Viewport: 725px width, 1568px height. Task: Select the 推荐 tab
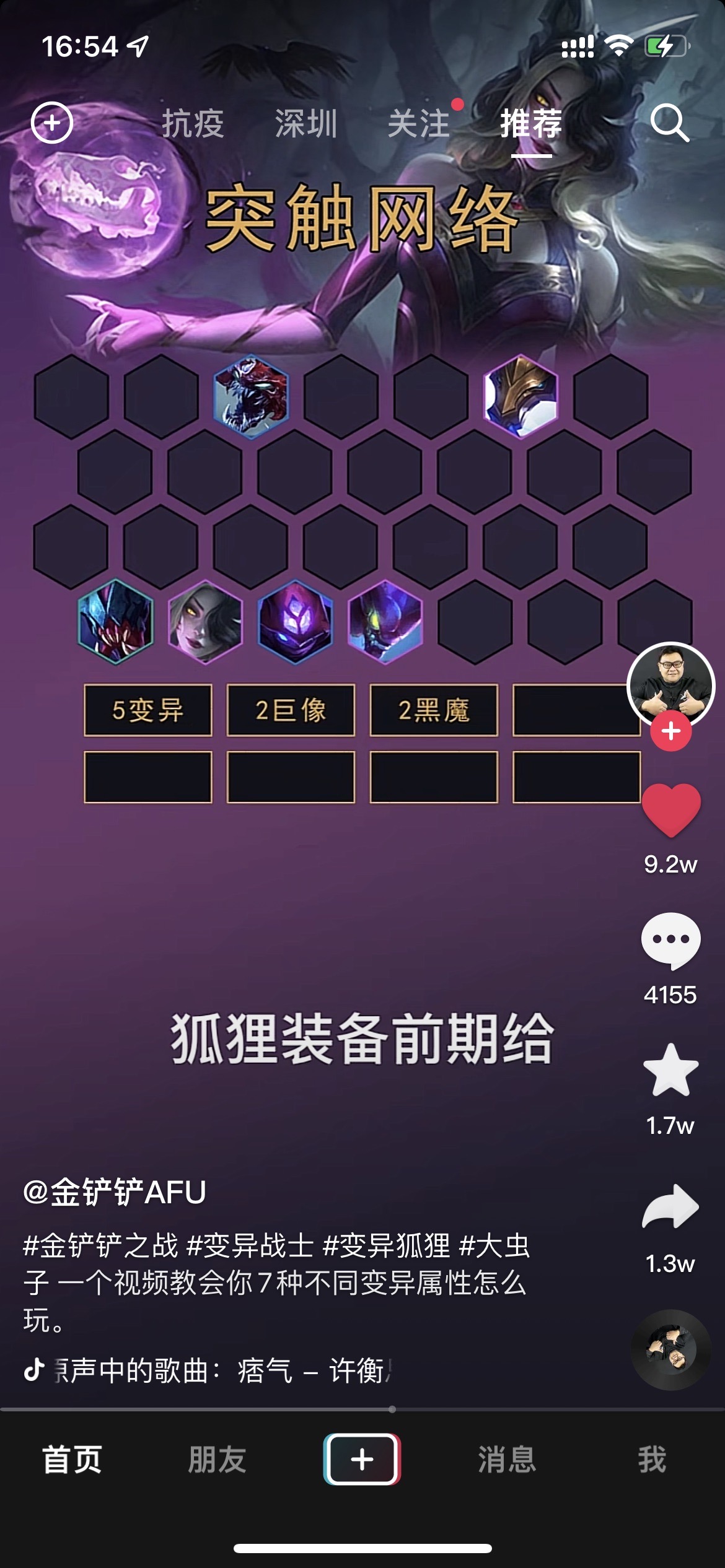532,123
